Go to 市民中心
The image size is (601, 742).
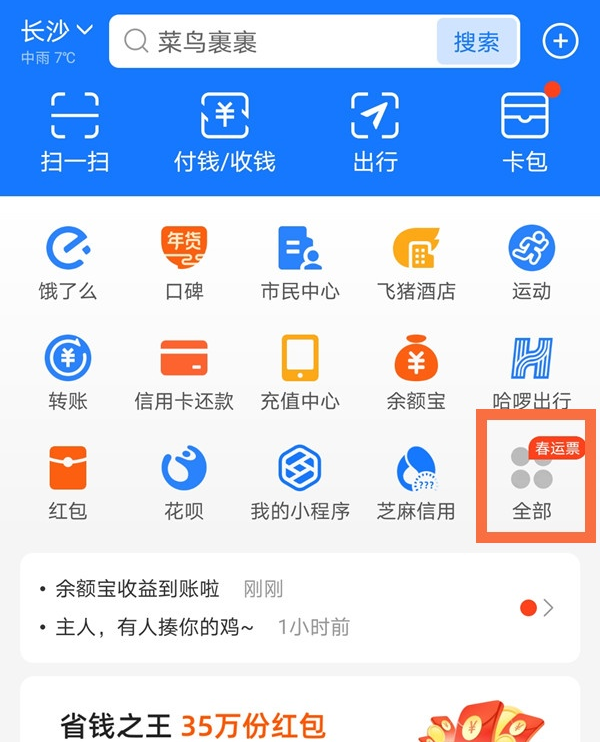[x=300, y=262]
